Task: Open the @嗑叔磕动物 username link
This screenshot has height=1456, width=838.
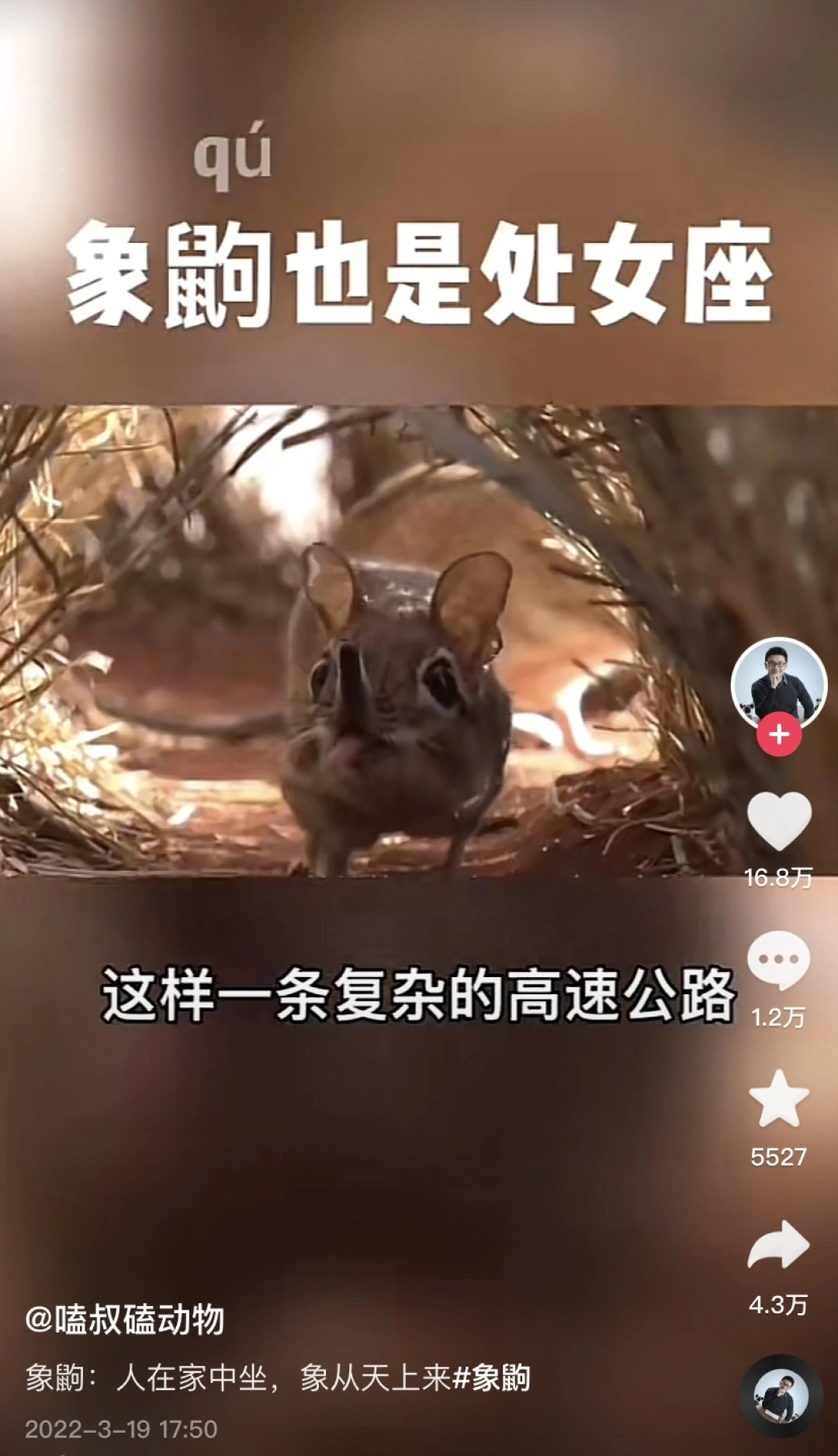Action: [x=125, y=1319]
